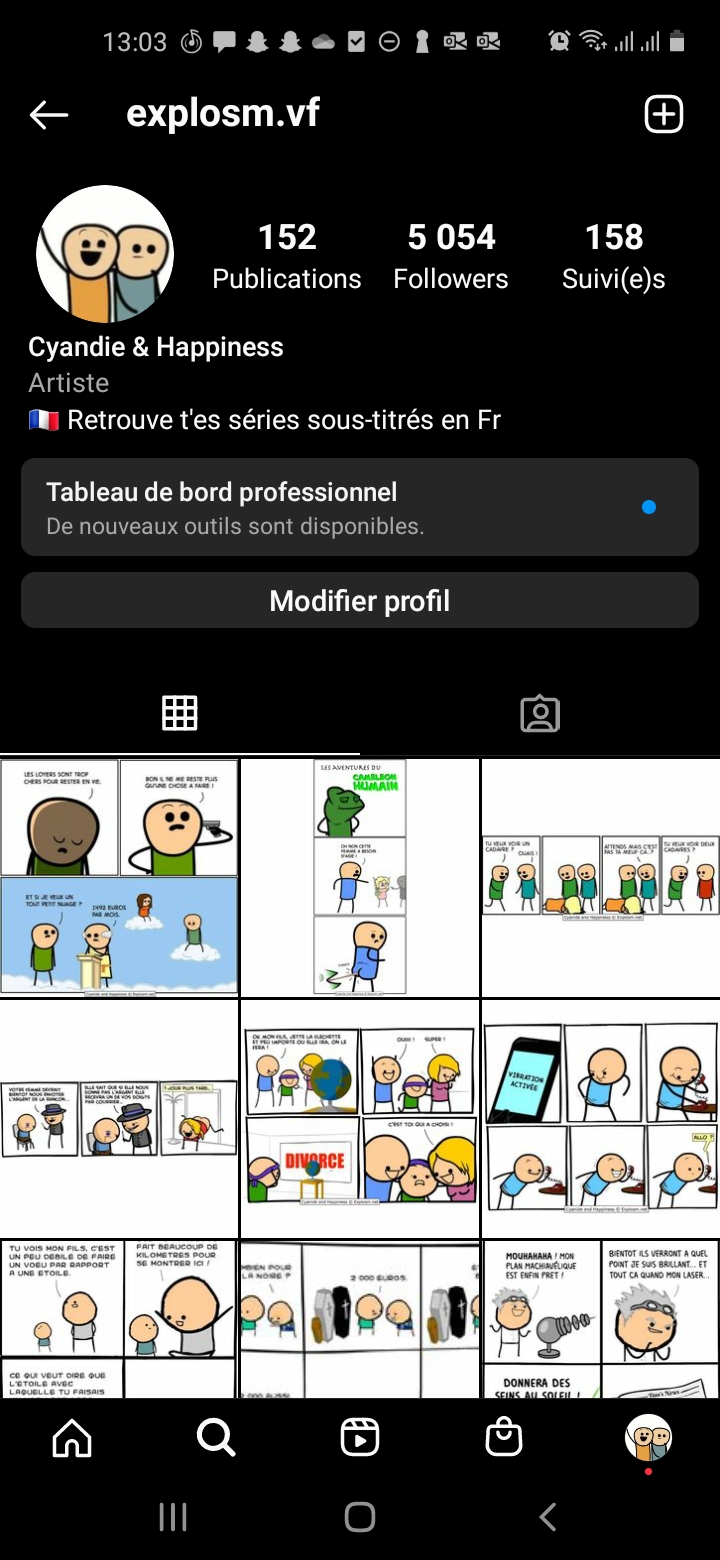Viewport: 720px width, 1560px height.
Task: Open the Vibration activée phone comic post
Action: [x=601, y=1119]
